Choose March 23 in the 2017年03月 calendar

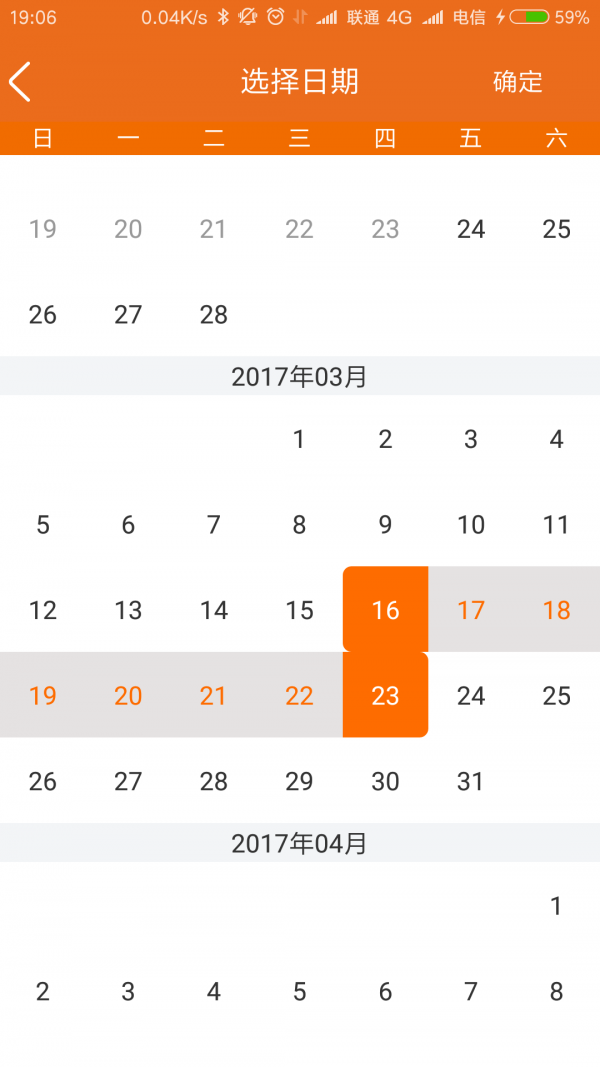pos(385,696)
